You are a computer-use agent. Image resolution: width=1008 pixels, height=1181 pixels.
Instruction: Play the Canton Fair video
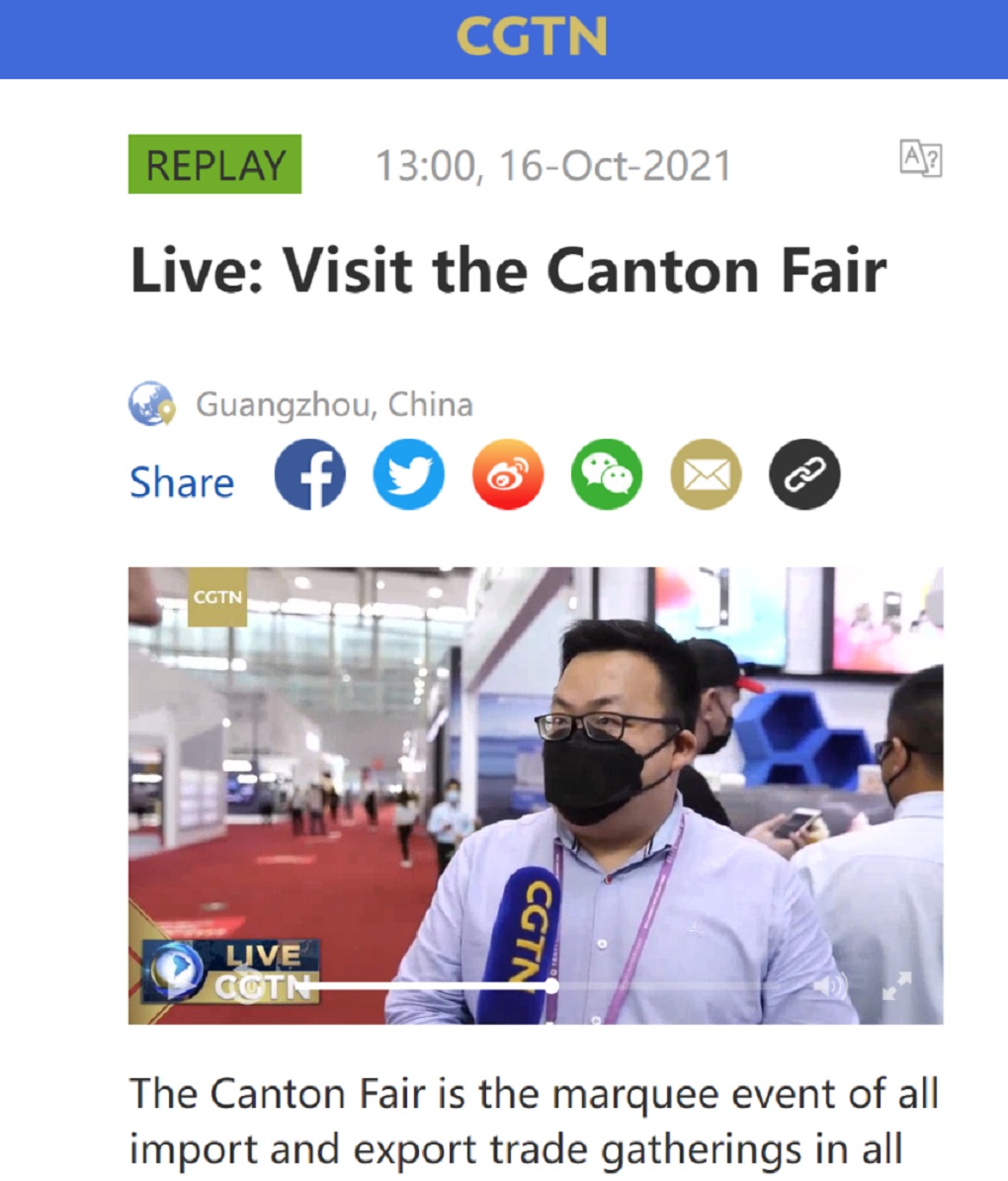pyautogui.click(x=247, y=985)
